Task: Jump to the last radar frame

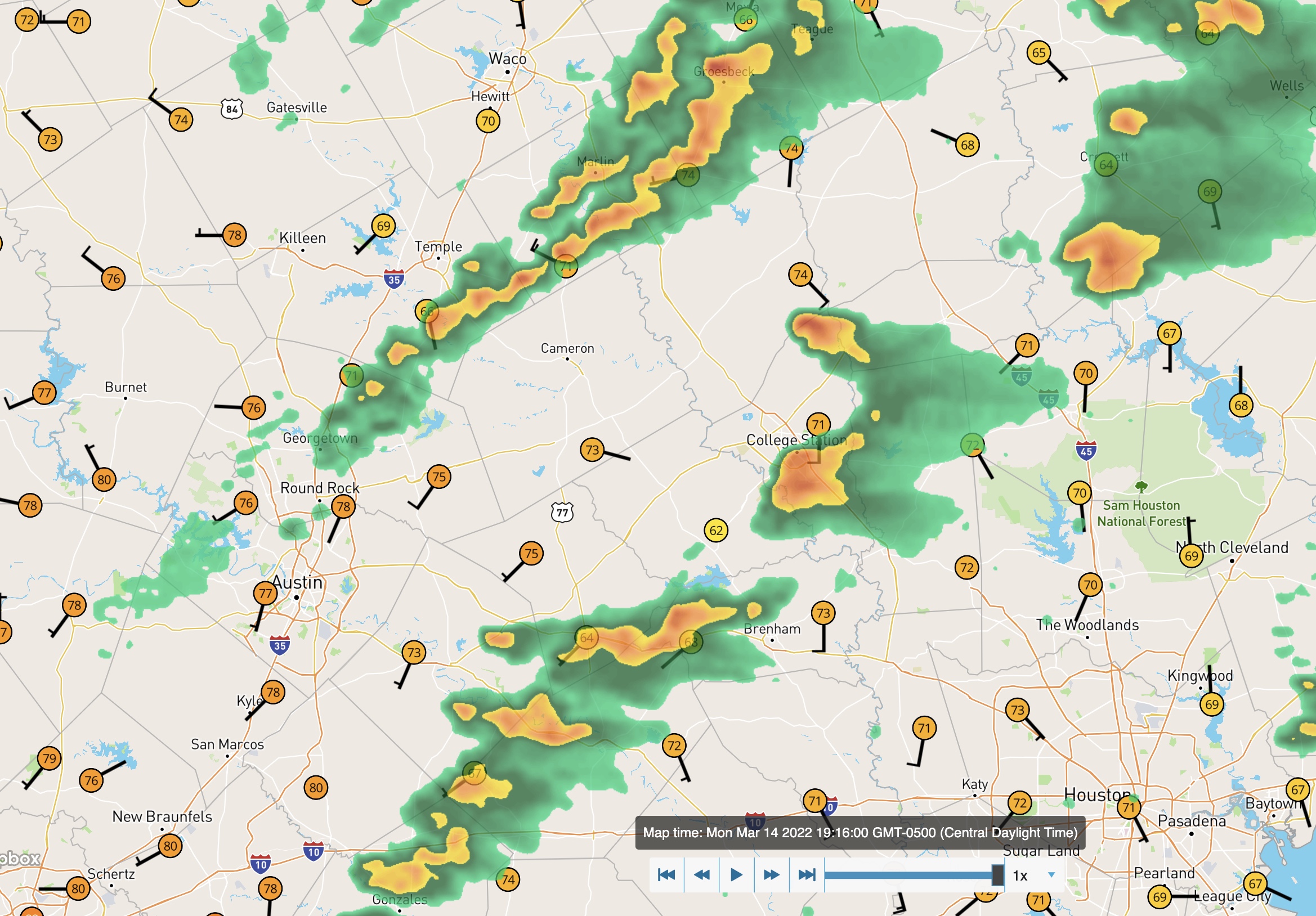Action: 807,875
